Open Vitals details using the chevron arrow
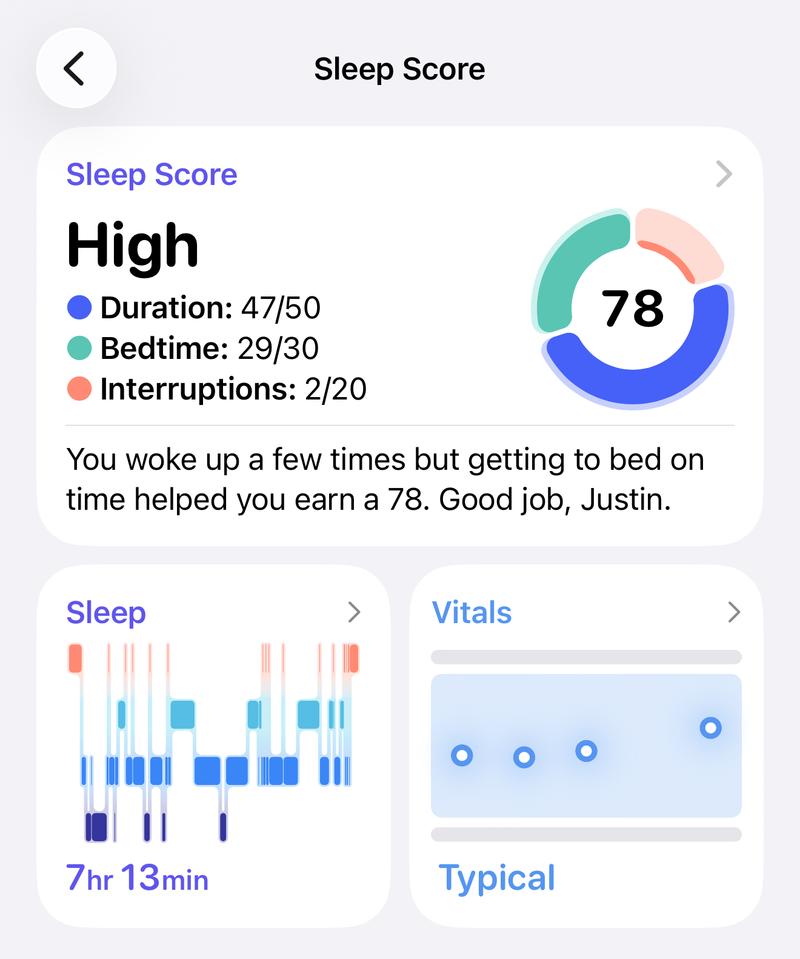 (734, 612)
